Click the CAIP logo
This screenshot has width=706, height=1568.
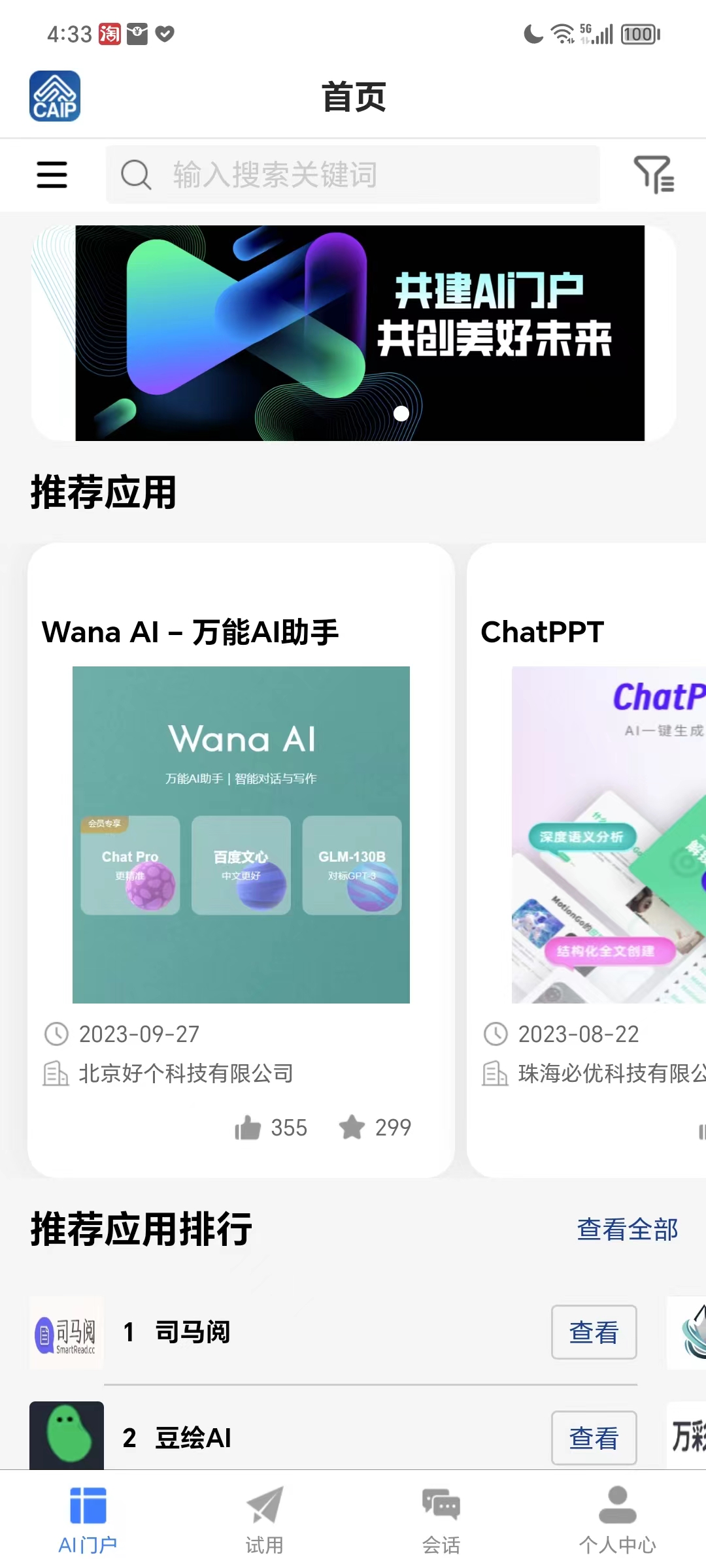[x=55, y=97]
